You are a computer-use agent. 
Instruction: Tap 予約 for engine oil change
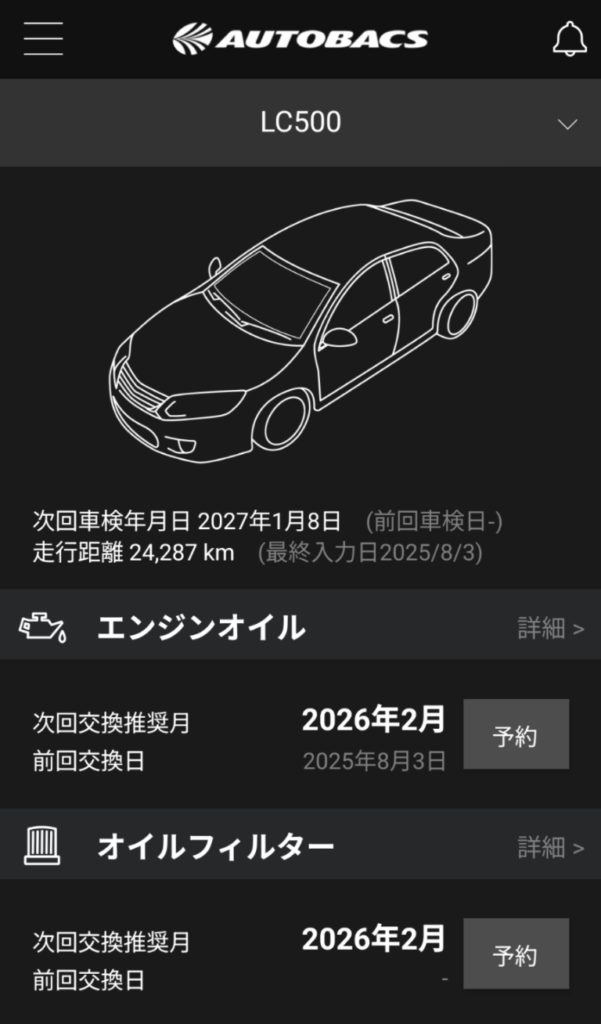click(x=515, y=735)
